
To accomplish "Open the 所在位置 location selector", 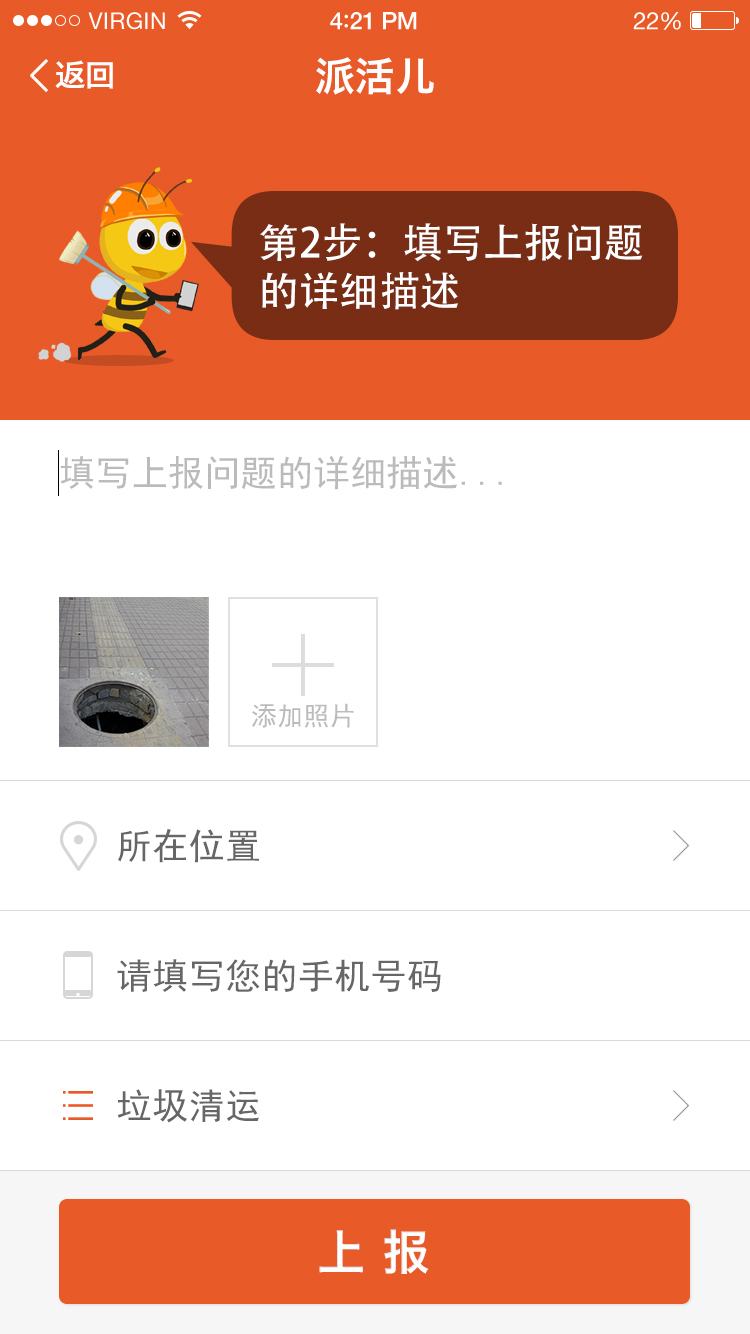I will [x=375, y=845].
